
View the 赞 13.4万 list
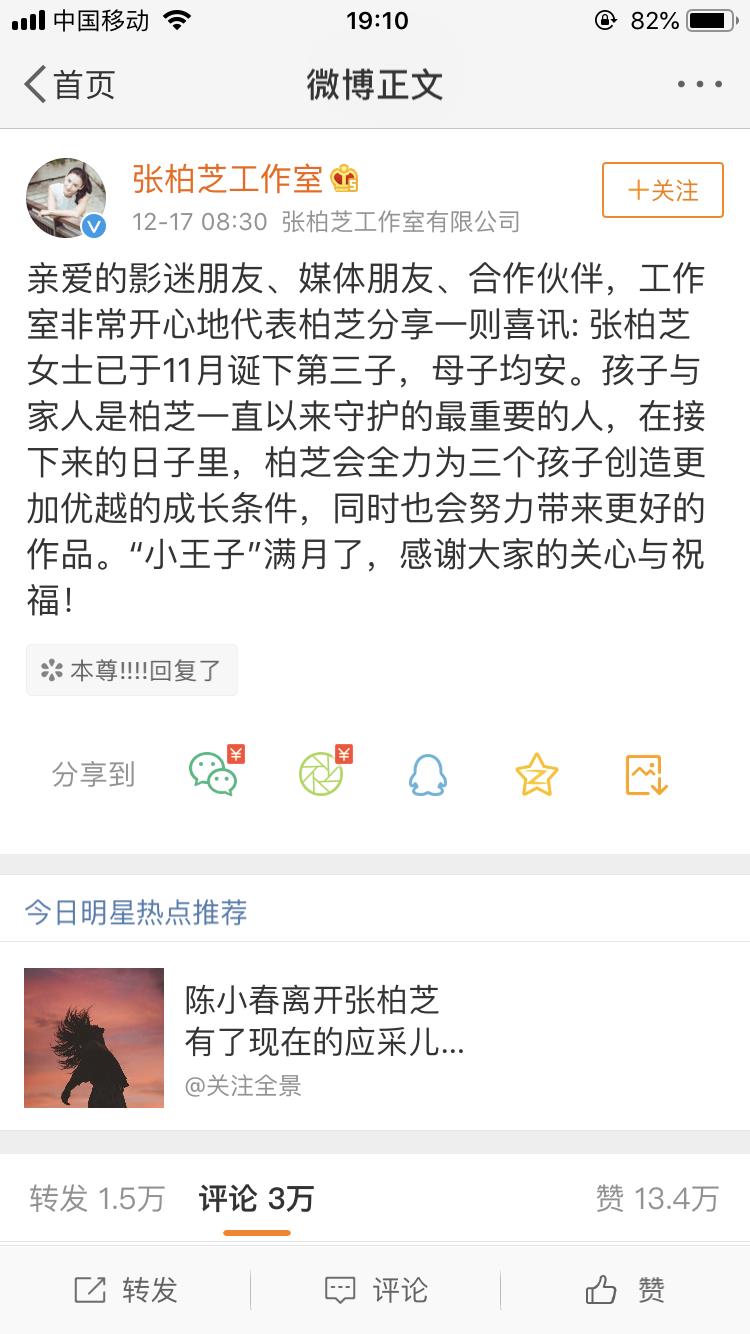[657, 1198]
